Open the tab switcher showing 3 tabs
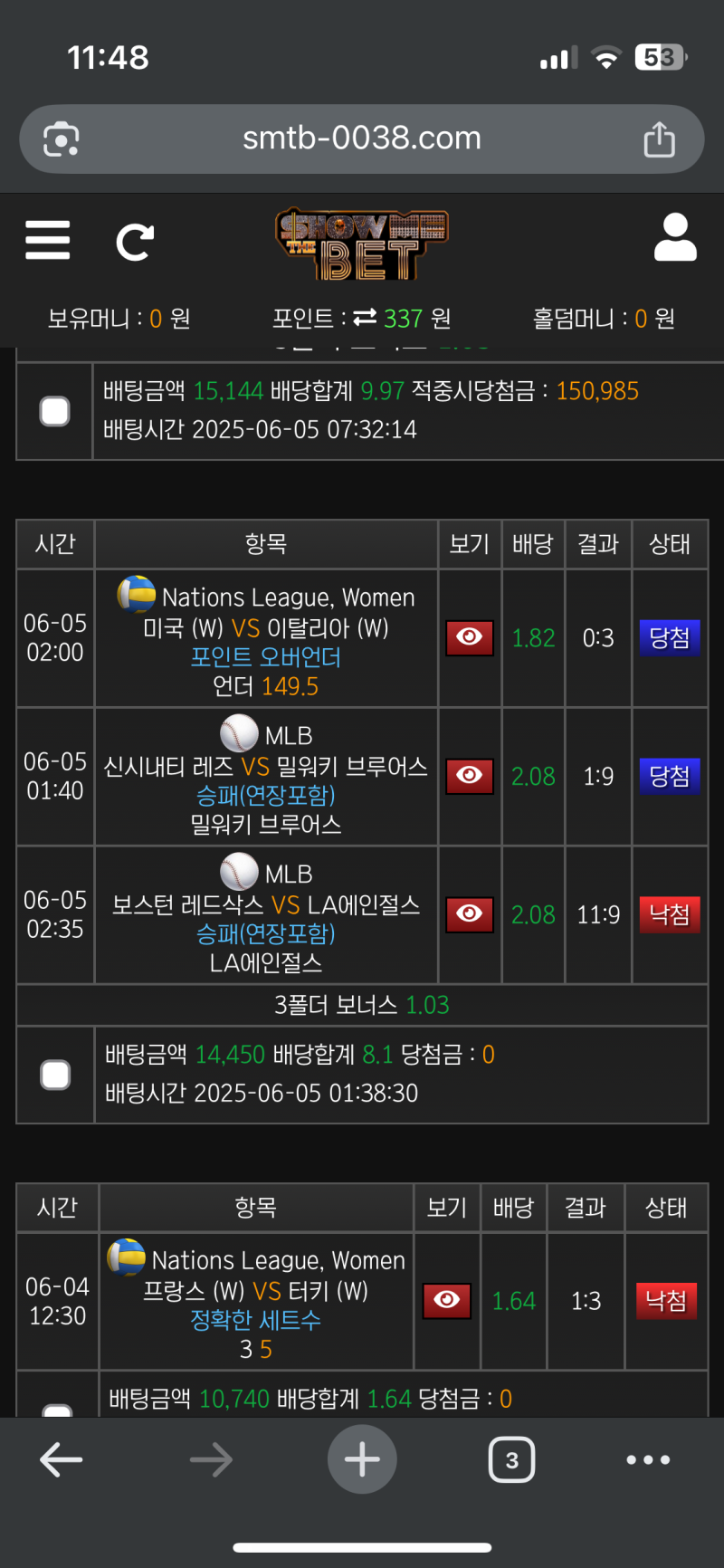This screenshot has height=1568, width=724. 511,1459
